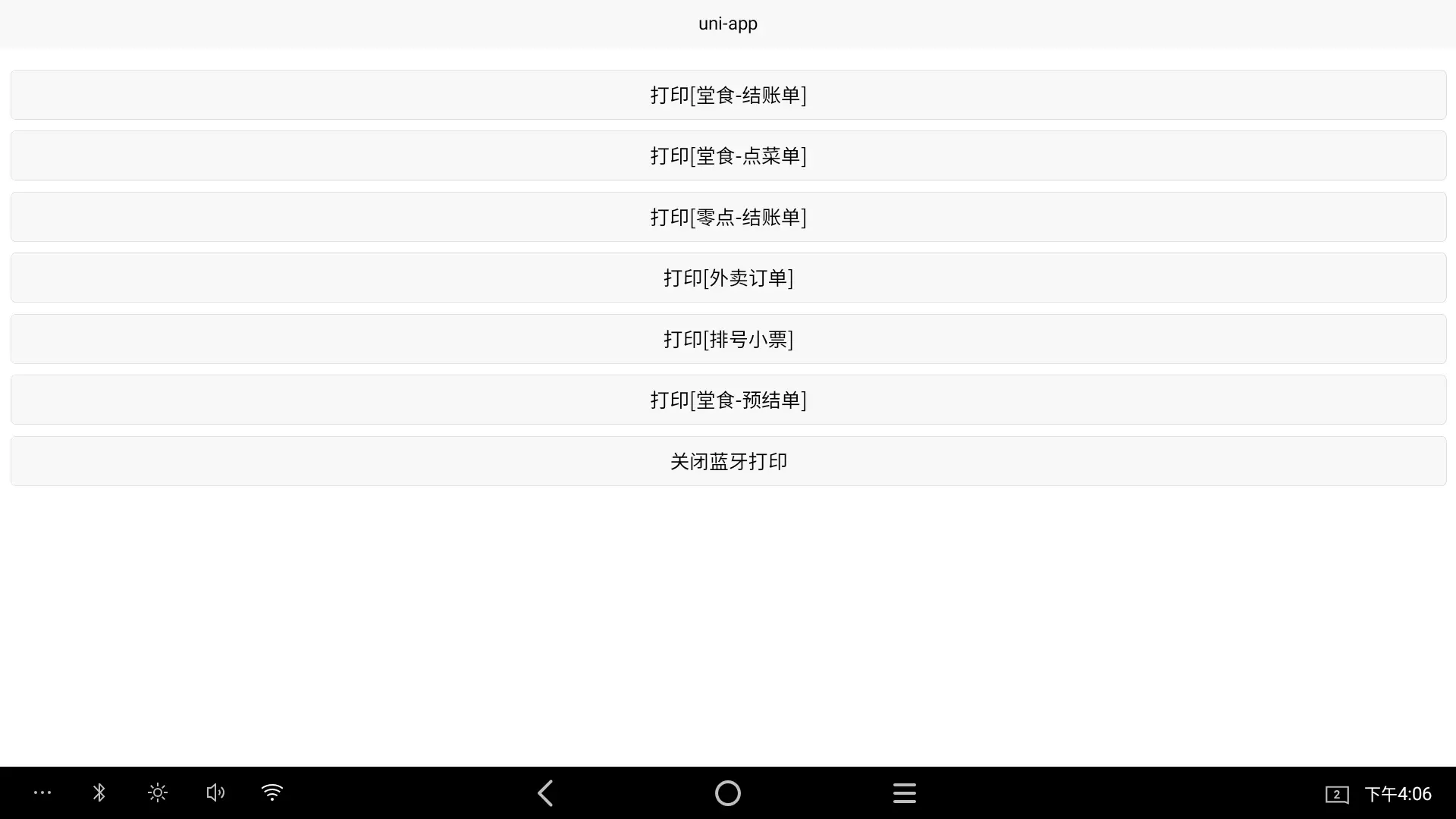Tap 打印[零点-结账单] button
Screen dimensions: 1456x819
(x=728, y=217)
